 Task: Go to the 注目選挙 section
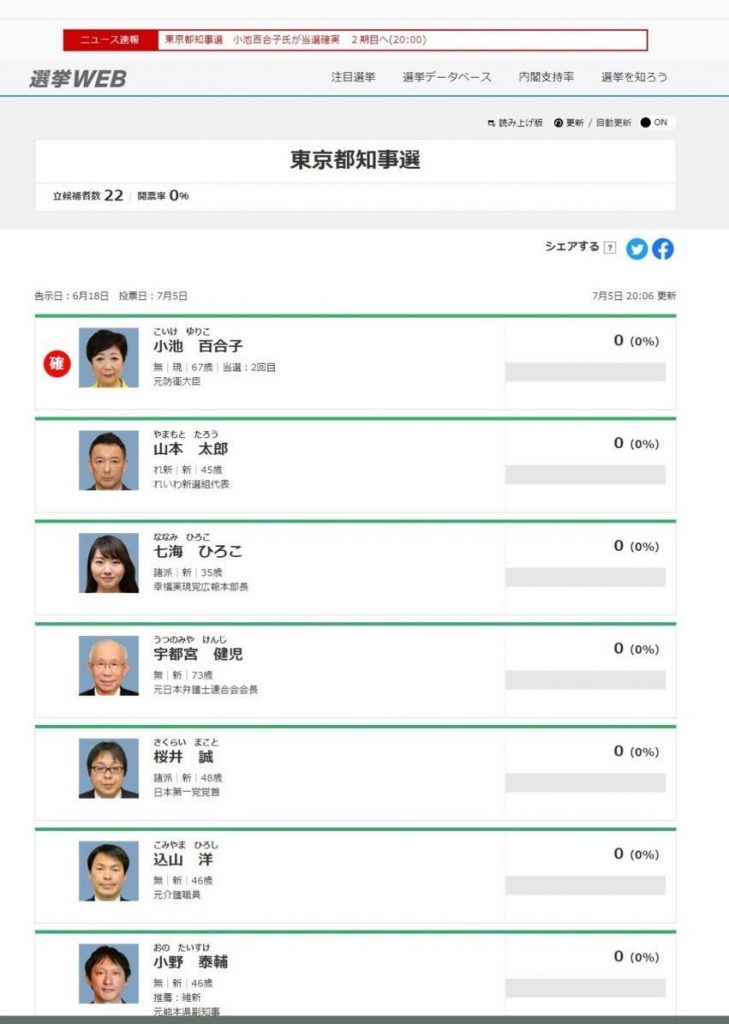tap(353, 77)
